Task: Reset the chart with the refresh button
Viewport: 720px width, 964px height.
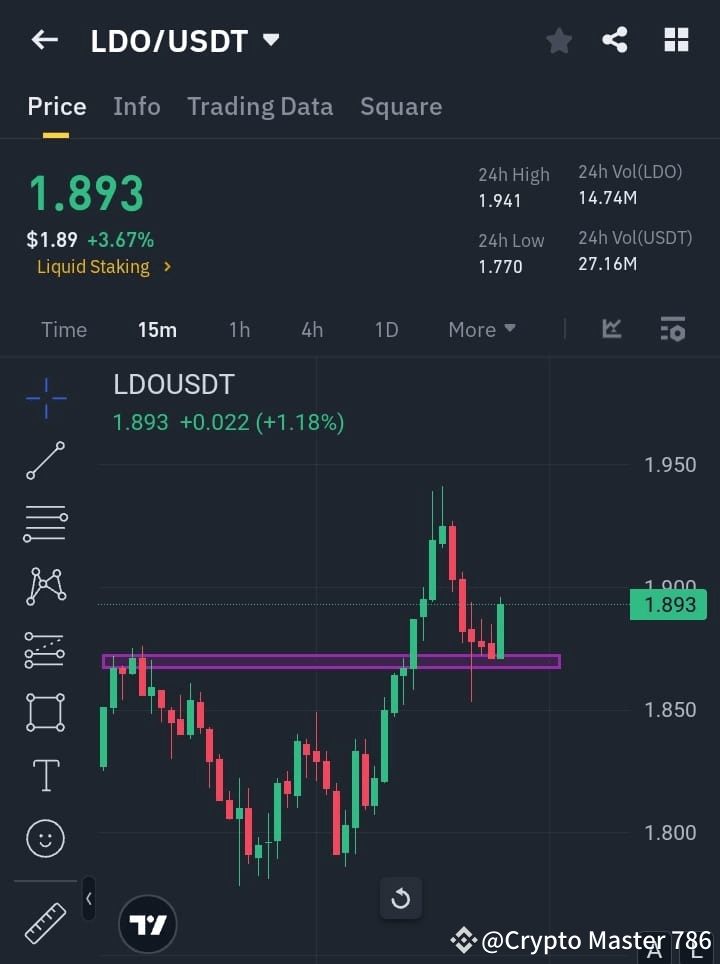Action: tap(401, 898)
